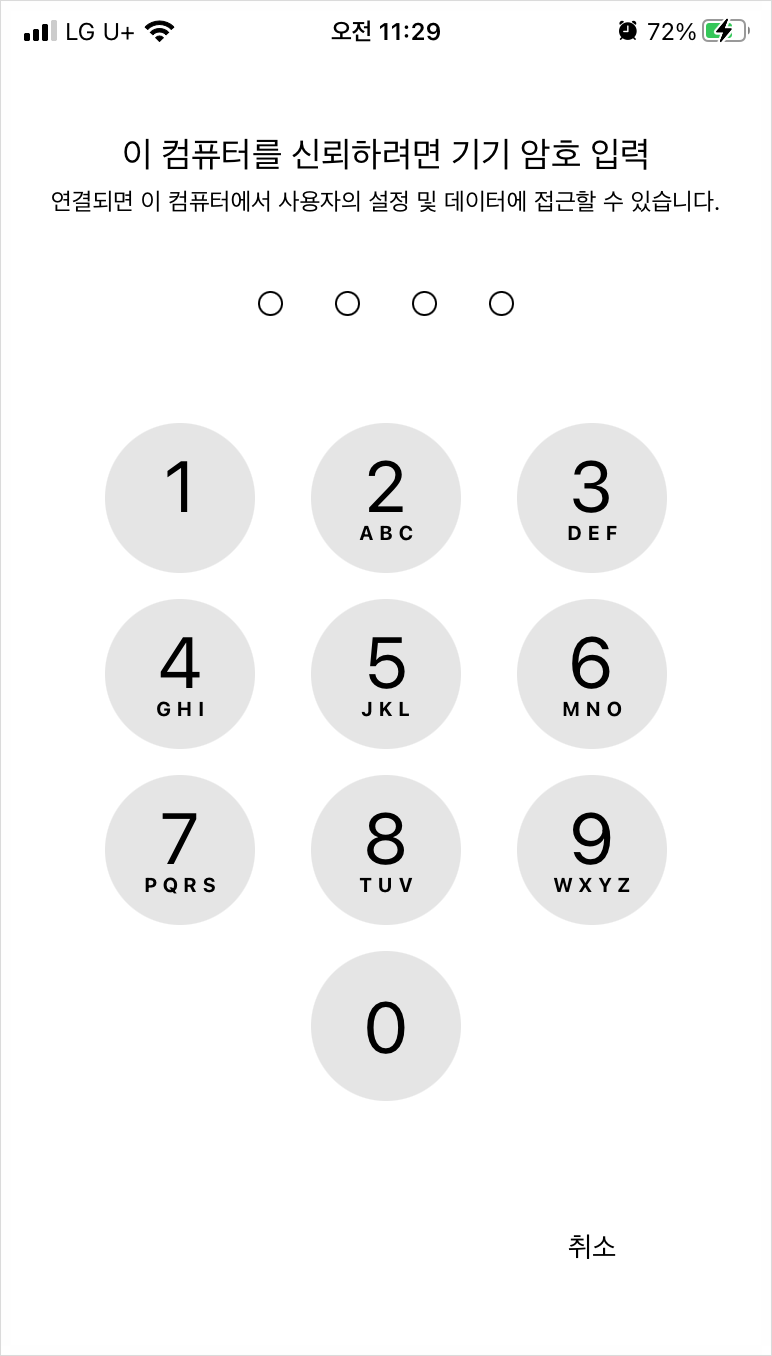Tap the 7 PQRS key

(180, 850)
